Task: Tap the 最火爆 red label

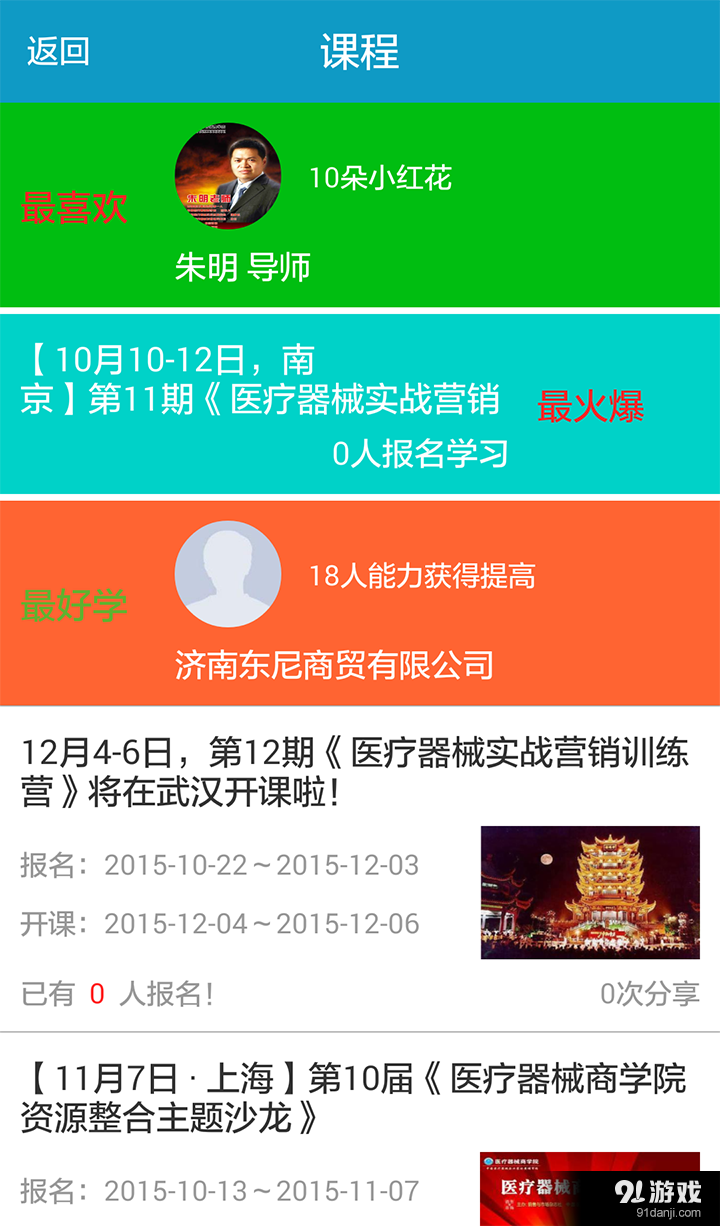Action: 592,406
